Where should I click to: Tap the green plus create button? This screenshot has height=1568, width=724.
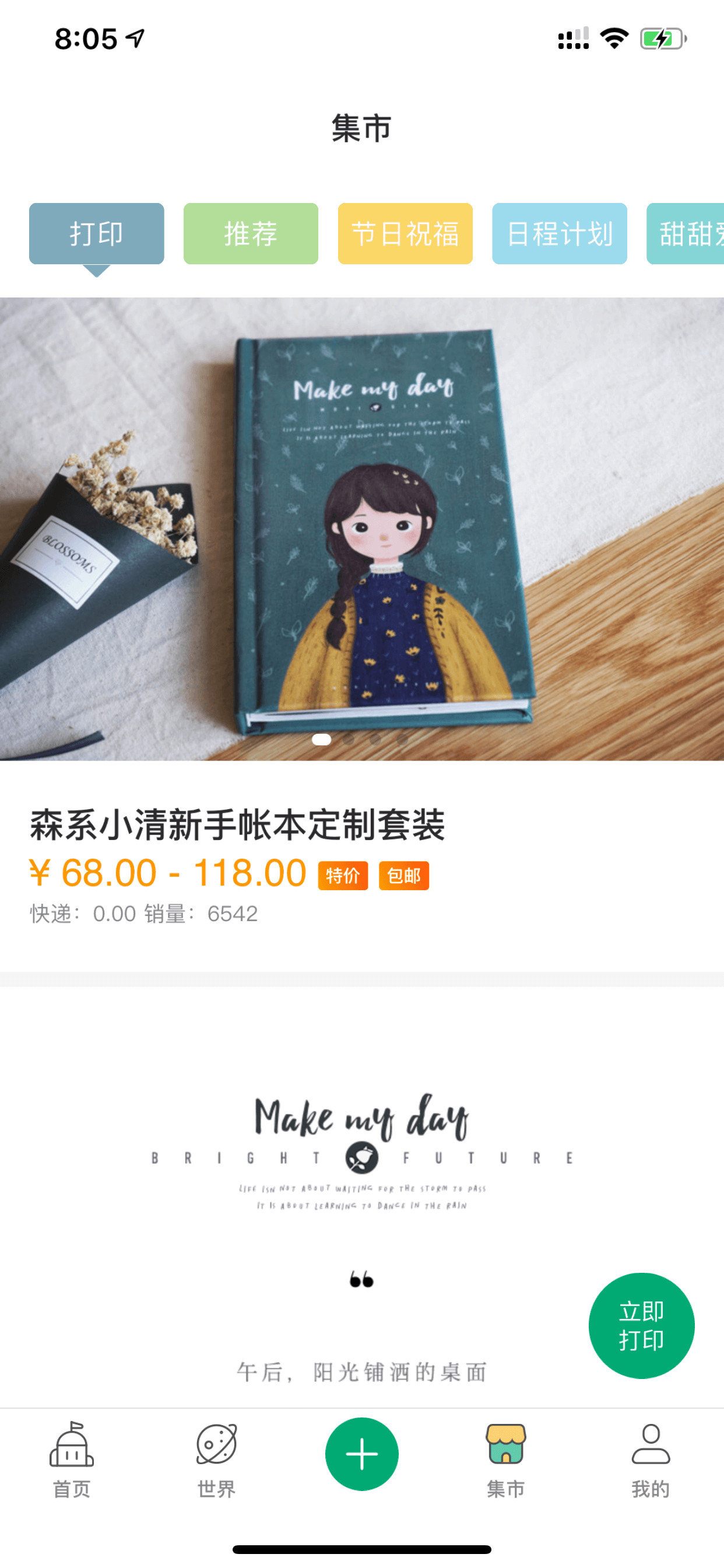coord(362,1454)
